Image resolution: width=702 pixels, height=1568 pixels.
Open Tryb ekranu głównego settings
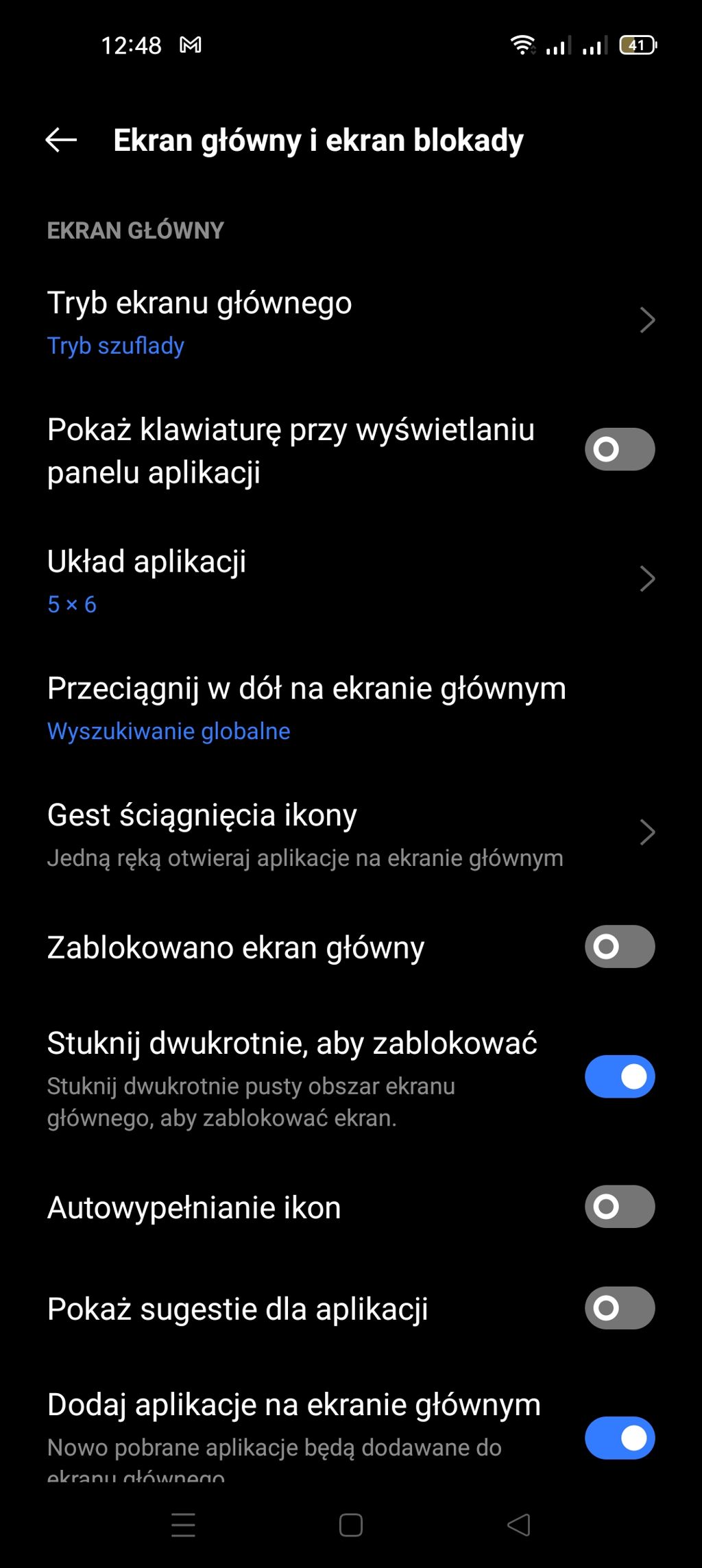click(350, 321)
